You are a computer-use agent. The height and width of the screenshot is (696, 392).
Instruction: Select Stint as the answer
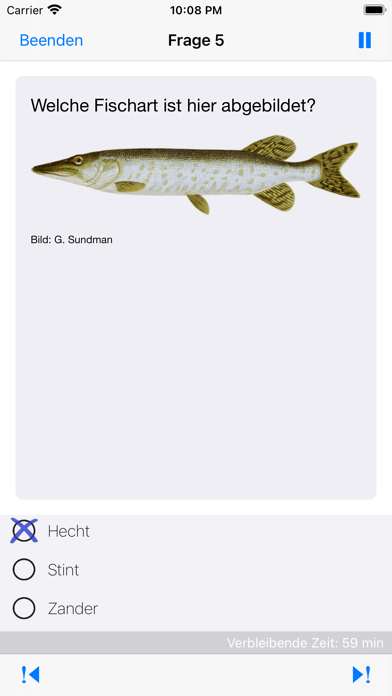pyautogui.click(x=196, y=569)
